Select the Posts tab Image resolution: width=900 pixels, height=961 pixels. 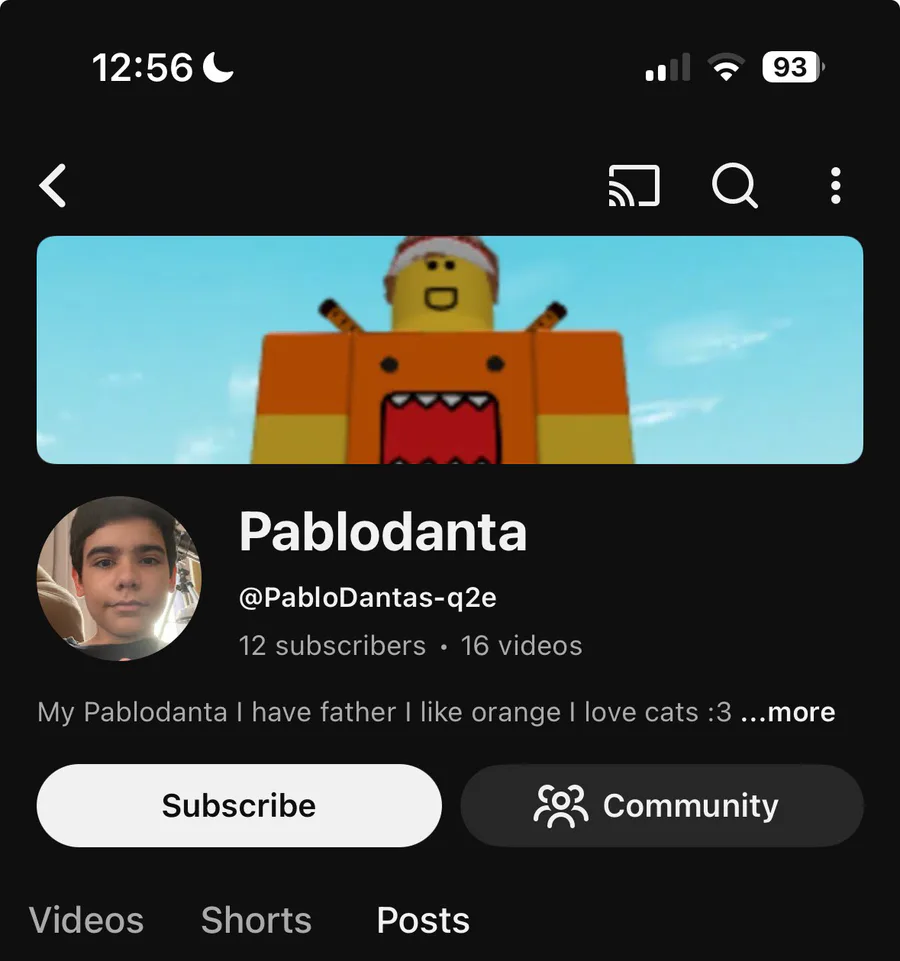coord(423,920)
